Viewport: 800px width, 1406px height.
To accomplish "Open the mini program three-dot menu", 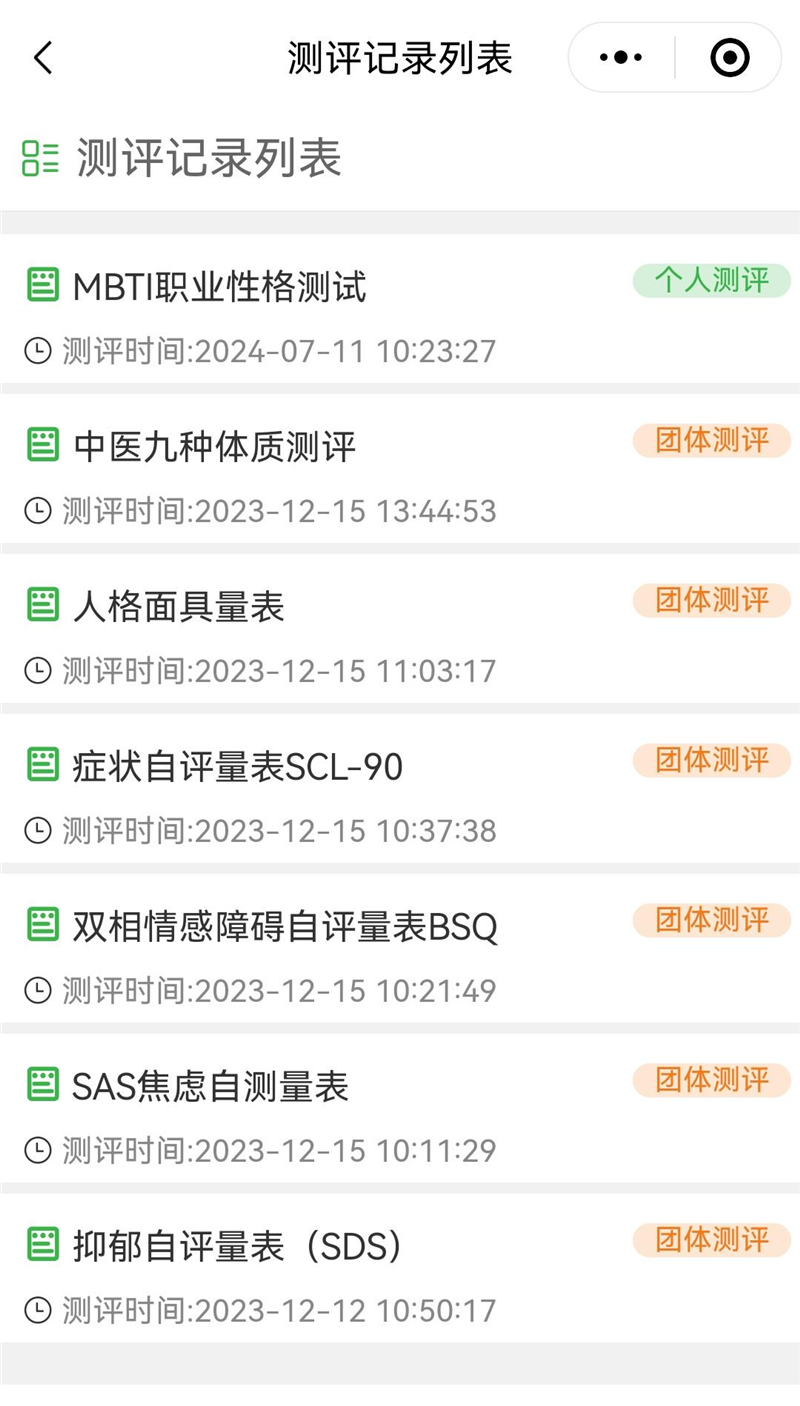I will click(621, 58).
